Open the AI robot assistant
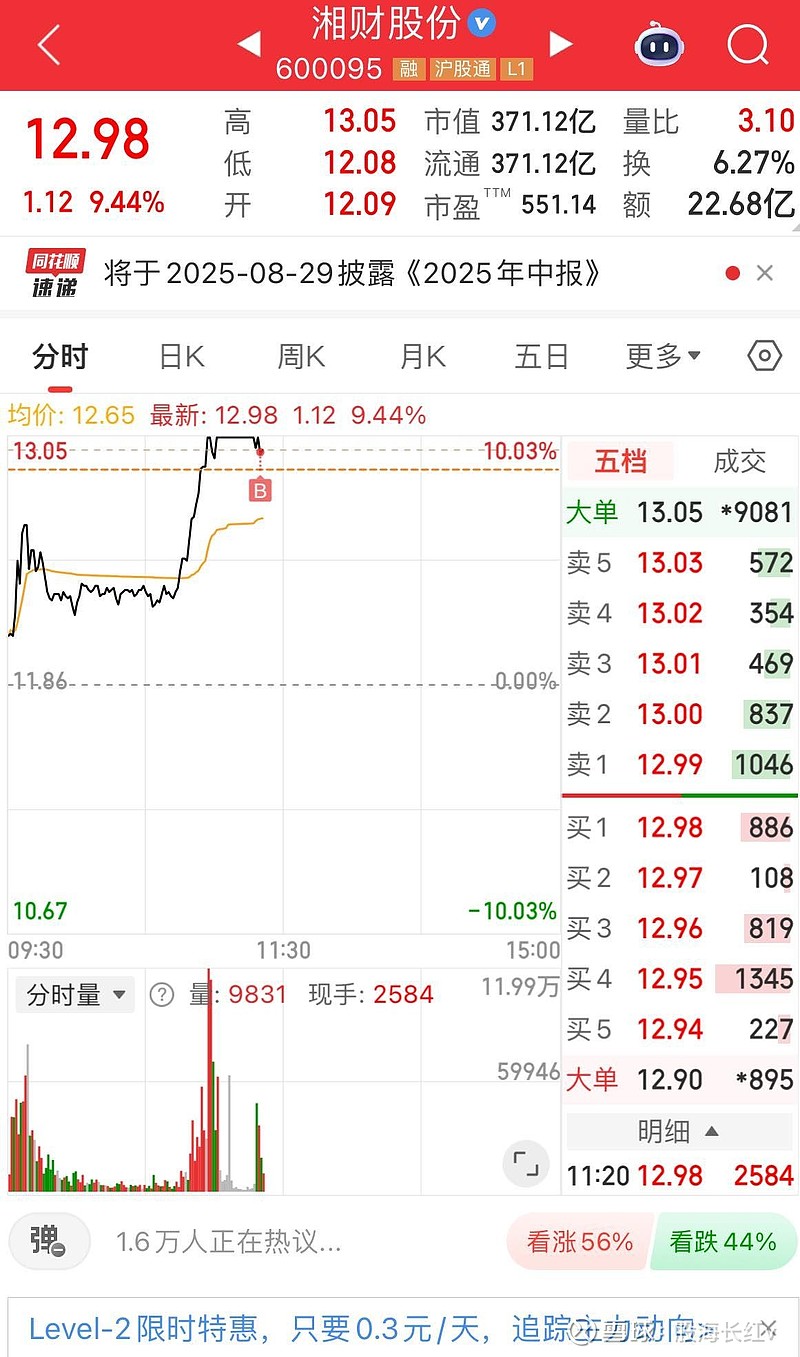Screen dimensions: 800x1357 point(659,44)
